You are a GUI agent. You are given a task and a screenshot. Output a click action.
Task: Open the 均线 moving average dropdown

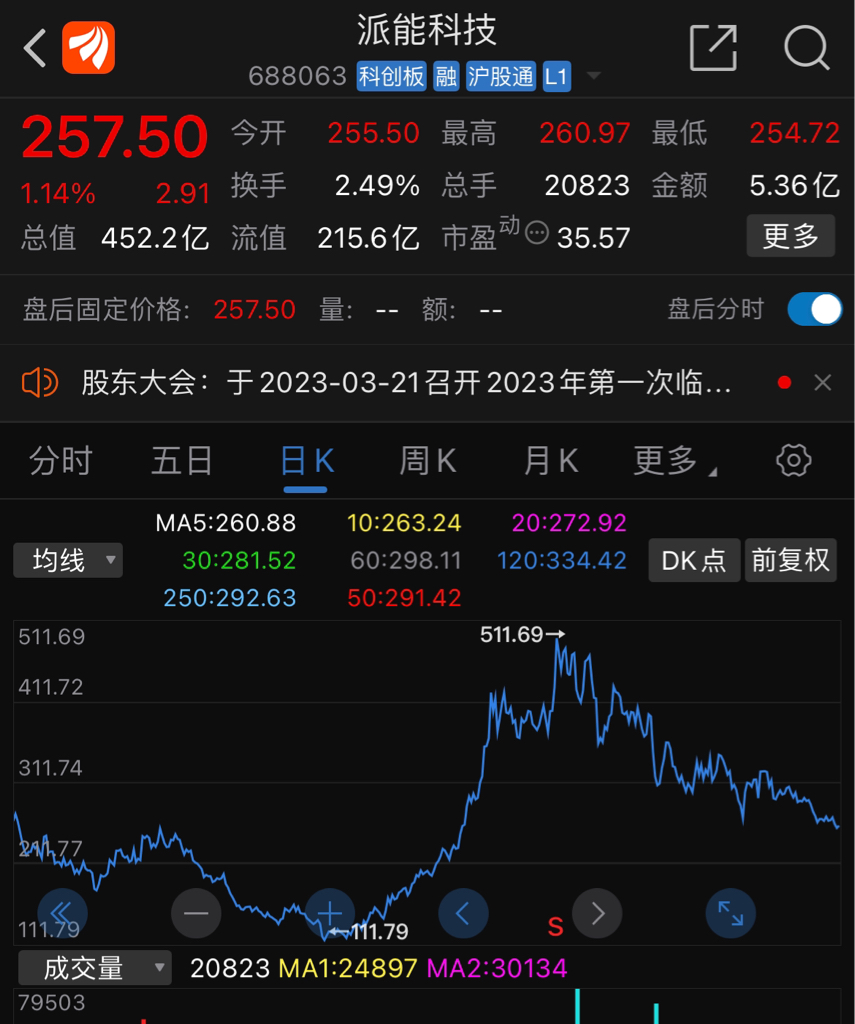coord(67,560)
